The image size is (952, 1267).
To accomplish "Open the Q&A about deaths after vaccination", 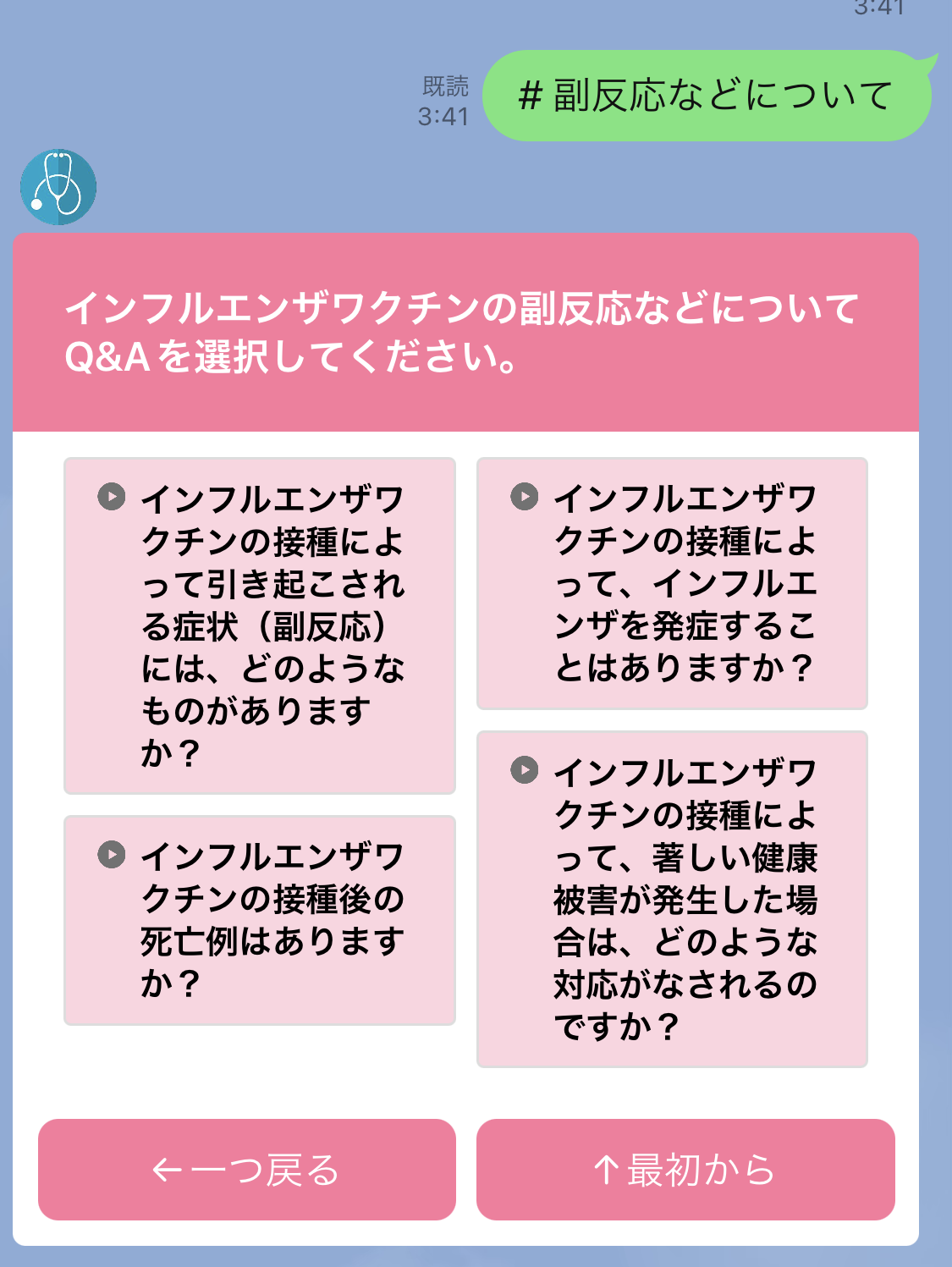I will tap(260, 920).
